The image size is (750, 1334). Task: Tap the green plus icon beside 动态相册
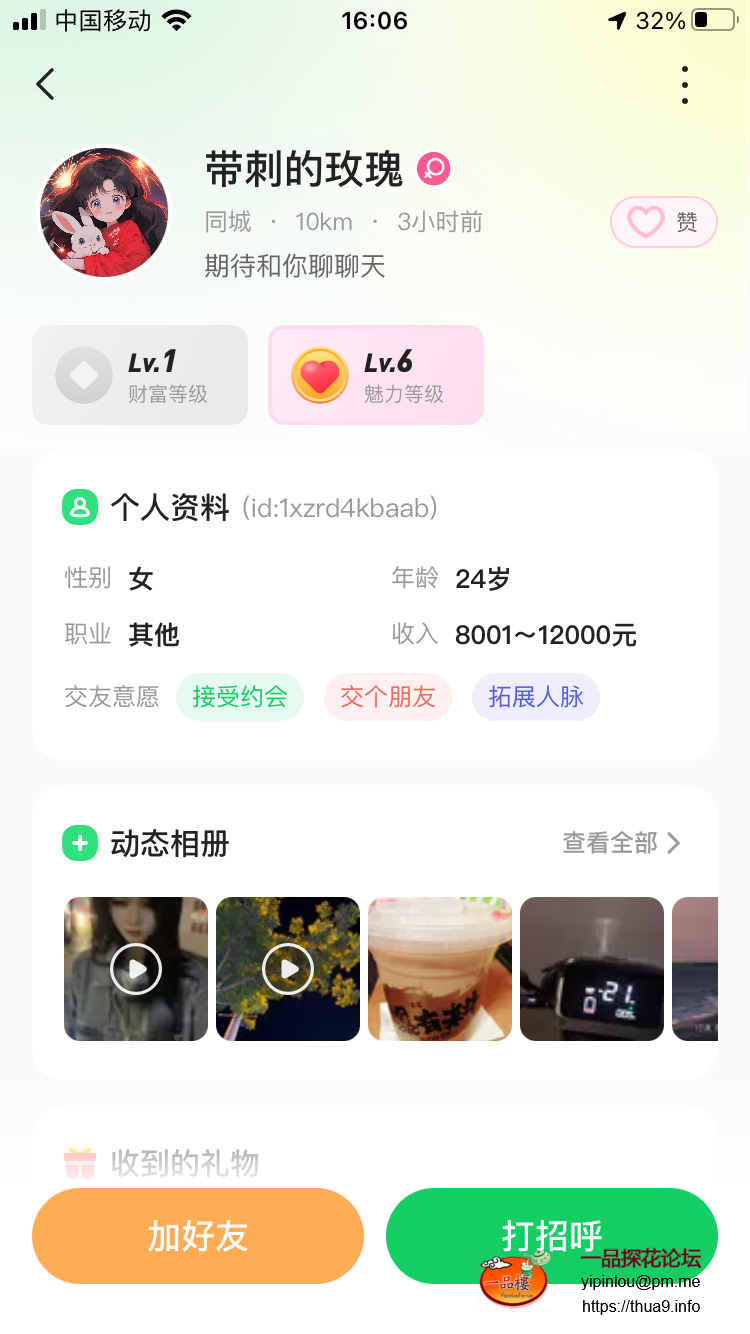point(80,843)
